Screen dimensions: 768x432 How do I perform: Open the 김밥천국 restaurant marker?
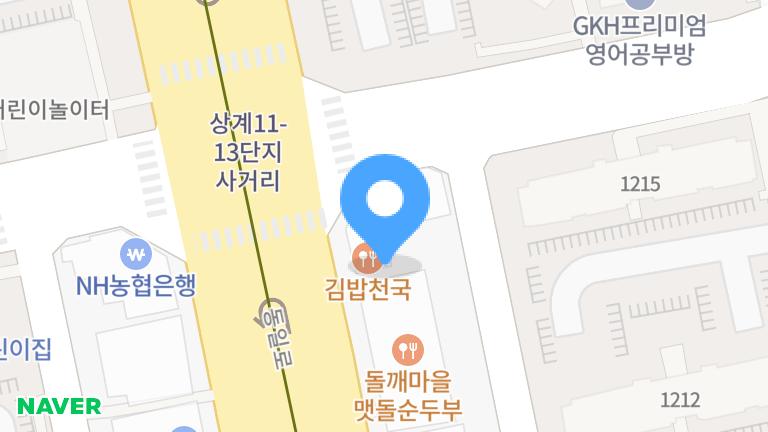(x=366, y=259)
